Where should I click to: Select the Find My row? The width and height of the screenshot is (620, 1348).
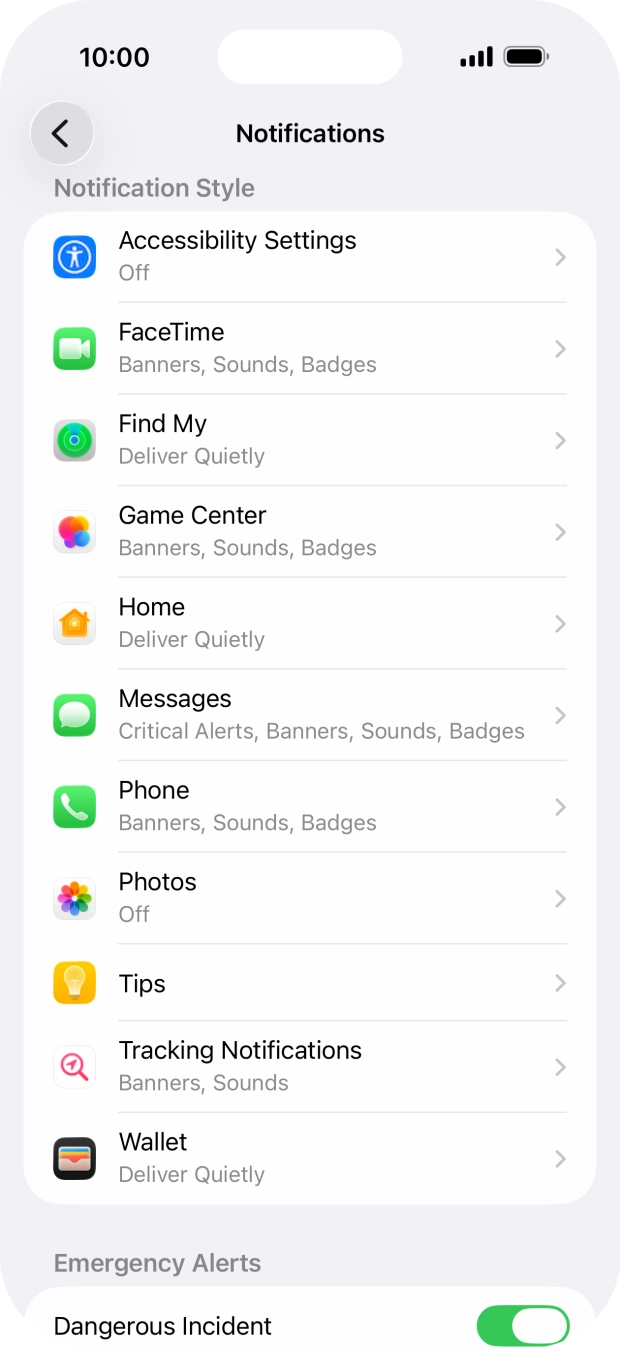[x=310, y=440]
